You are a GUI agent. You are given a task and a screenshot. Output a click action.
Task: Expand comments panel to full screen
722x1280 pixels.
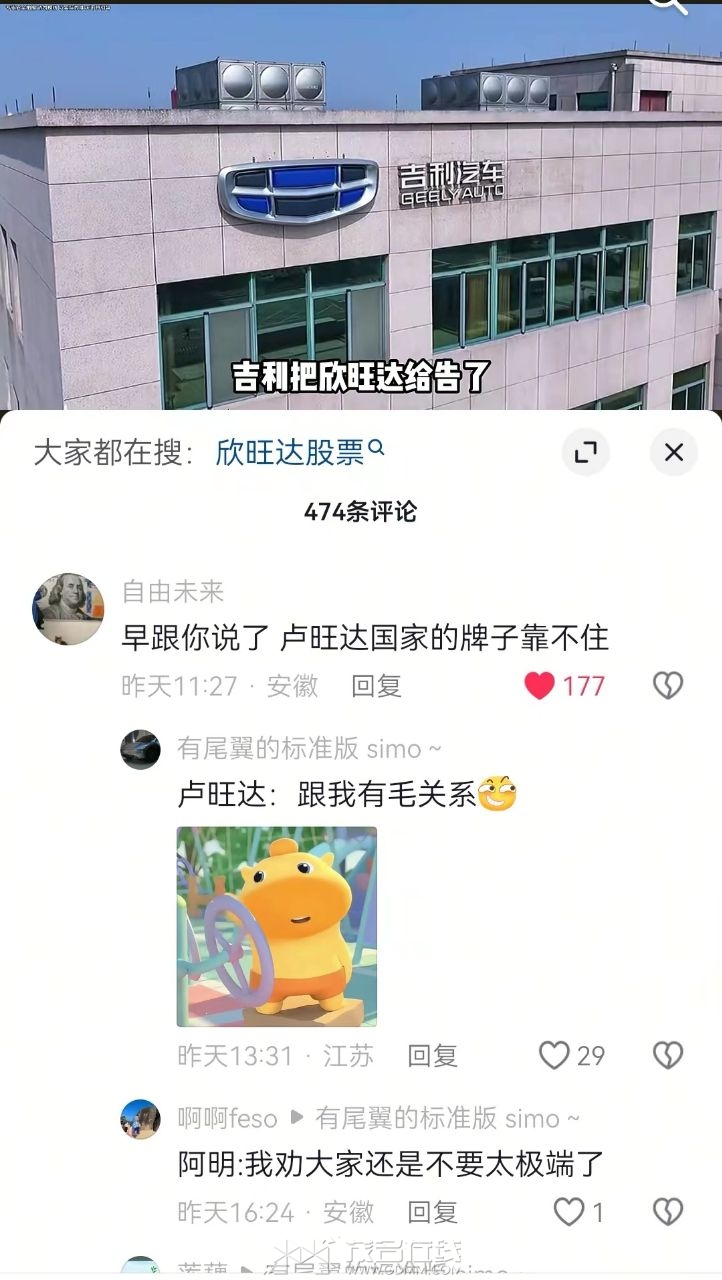pyautogui.click(x=585, y=452)
